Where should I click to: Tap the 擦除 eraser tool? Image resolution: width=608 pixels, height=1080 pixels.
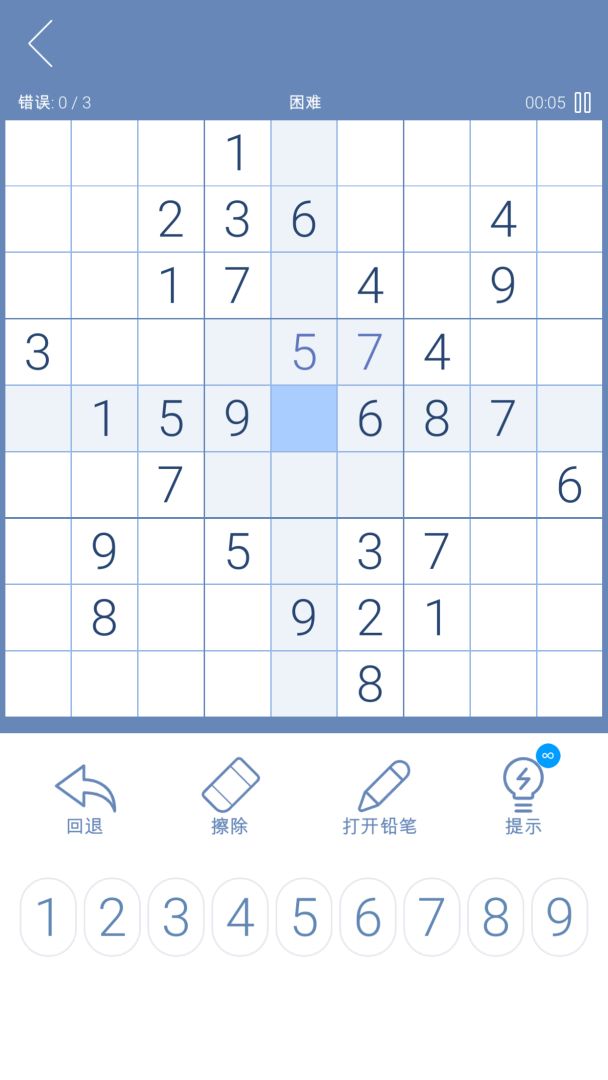pos(230,797)
